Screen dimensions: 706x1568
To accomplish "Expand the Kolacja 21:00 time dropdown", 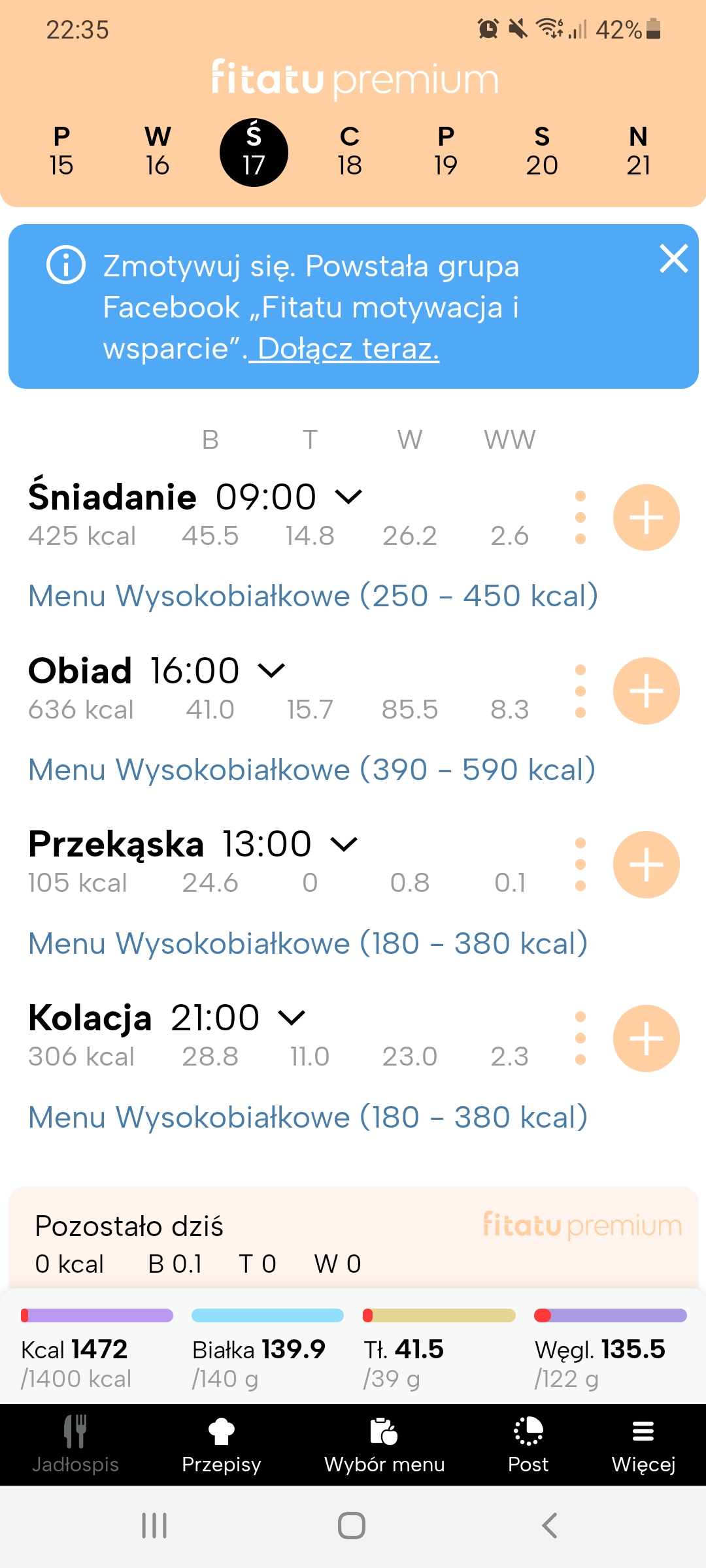I will point(292,1017).
